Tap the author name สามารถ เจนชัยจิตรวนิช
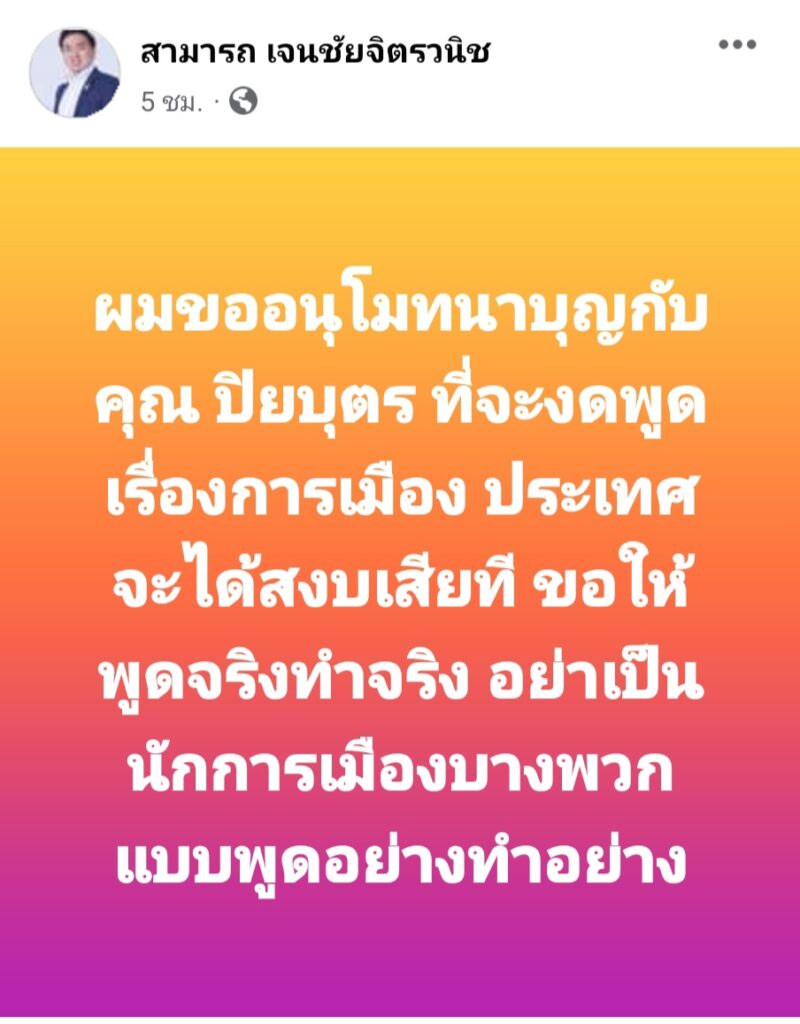The width and height of the screenshot is (800, 1024). [x=314, y=50]
